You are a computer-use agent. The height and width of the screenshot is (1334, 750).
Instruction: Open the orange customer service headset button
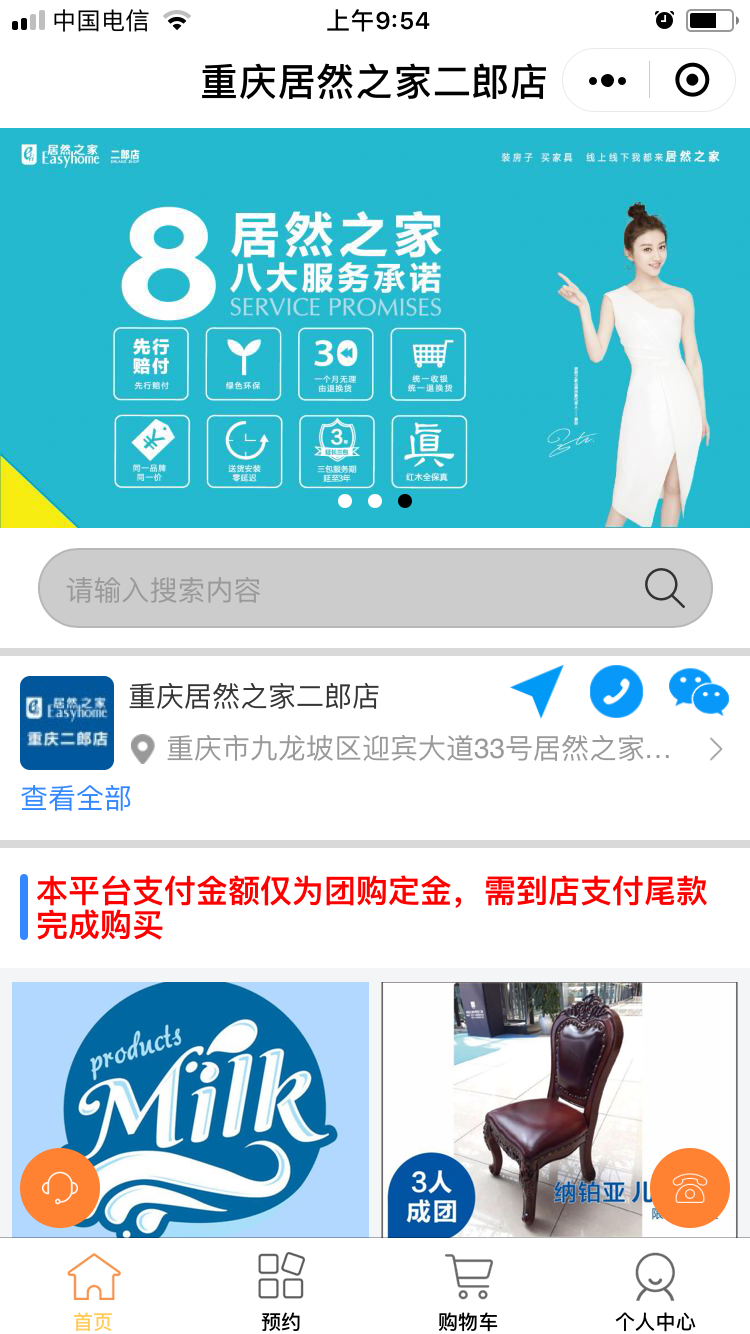(60, 1188)
